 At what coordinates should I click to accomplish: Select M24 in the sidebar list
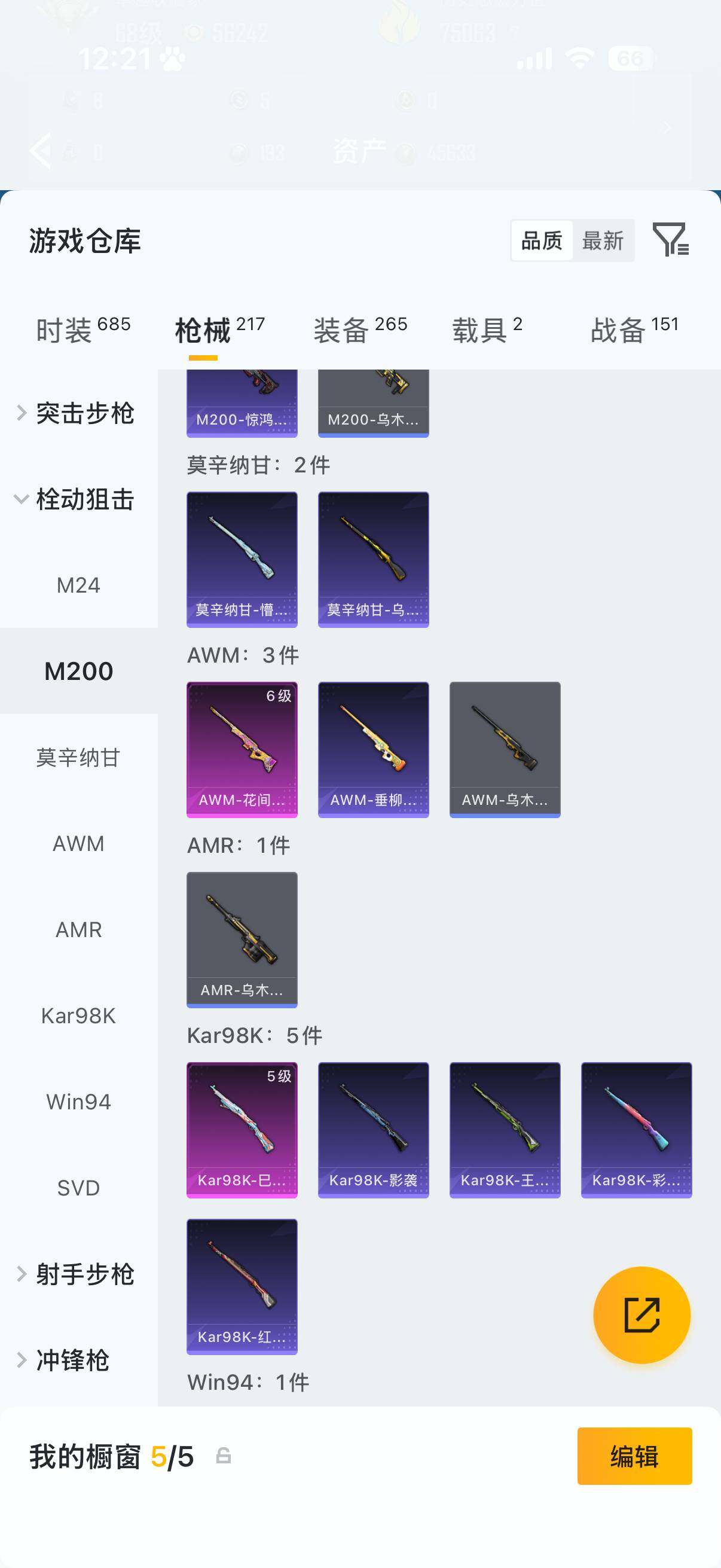tap(80, 585)
